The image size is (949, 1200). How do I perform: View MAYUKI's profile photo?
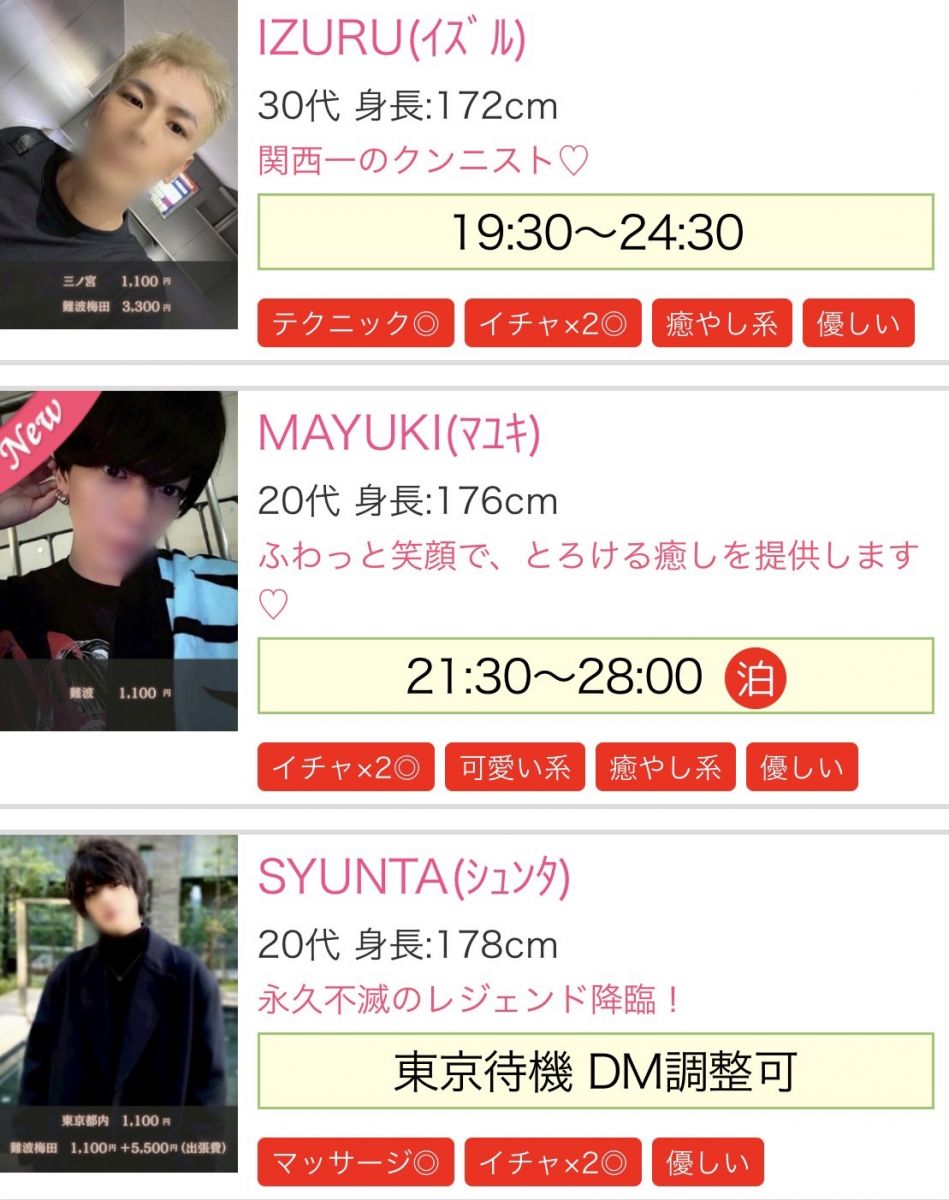[x=118, y=561]
